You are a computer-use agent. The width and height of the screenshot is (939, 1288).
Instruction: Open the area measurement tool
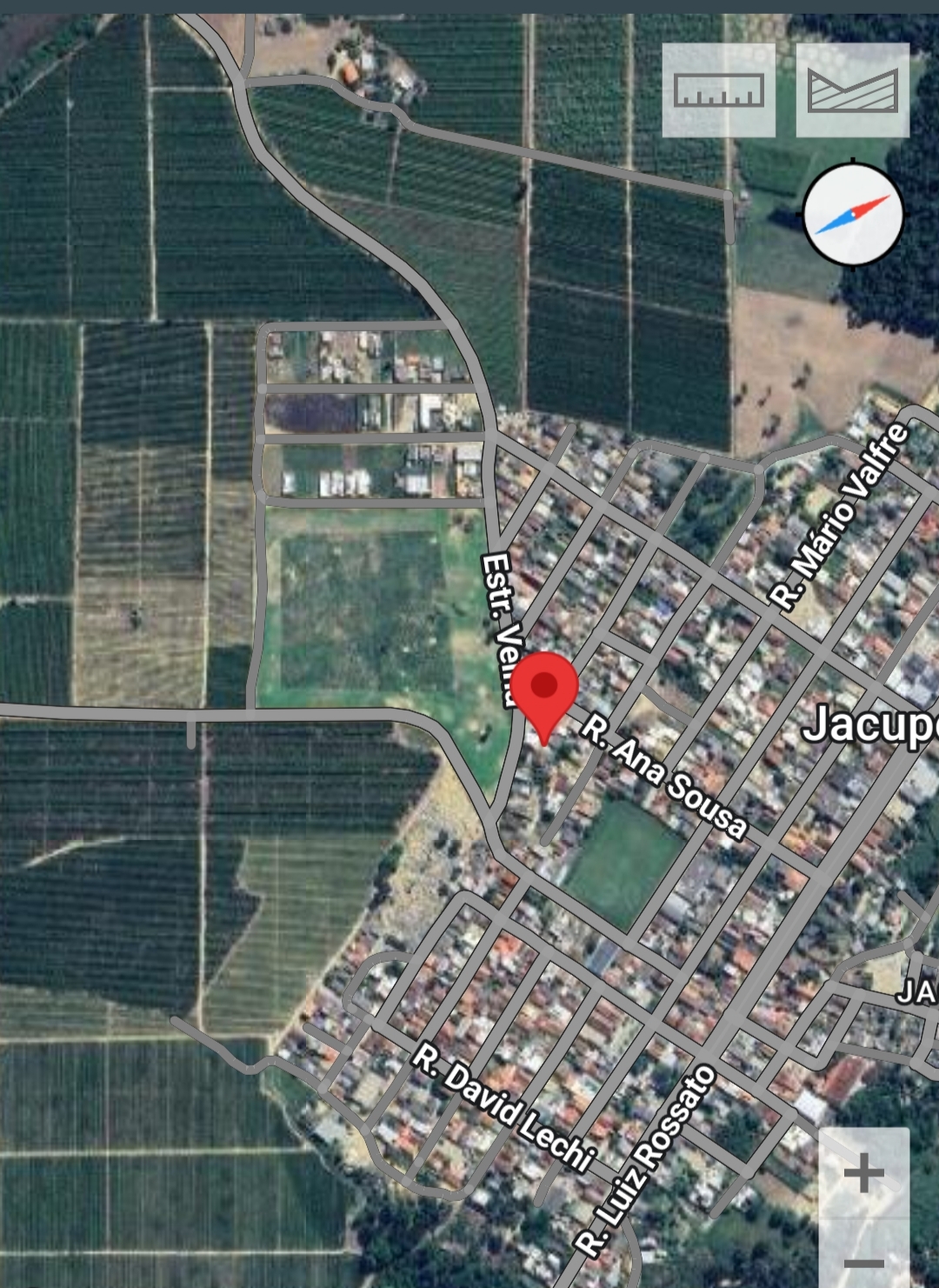[x=852, y=90]
